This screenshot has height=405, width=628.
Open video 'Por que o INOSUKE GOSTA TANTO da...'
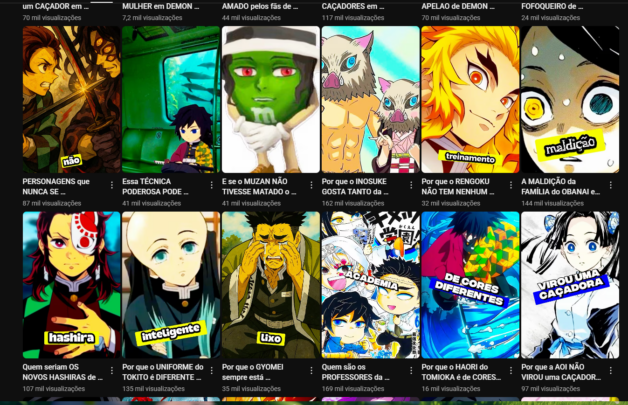[370, 99]
